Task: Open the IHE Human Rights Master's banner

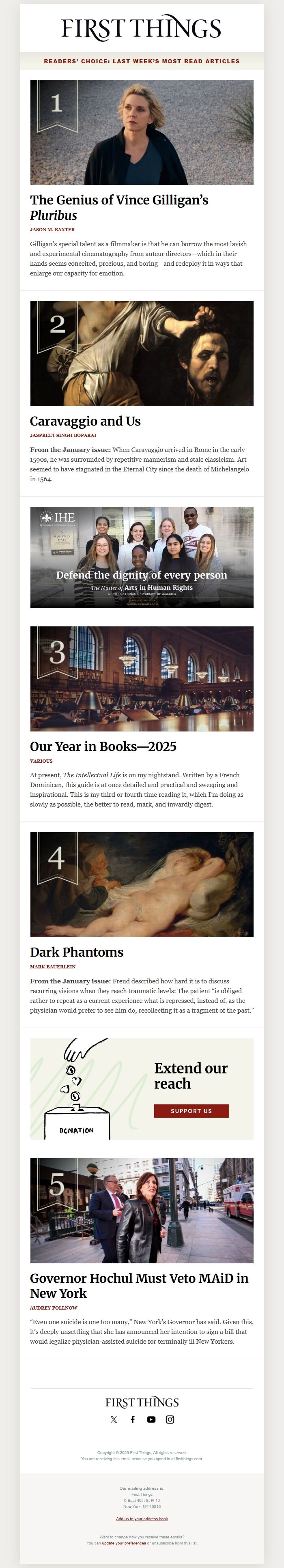Action: coord(142,557)
